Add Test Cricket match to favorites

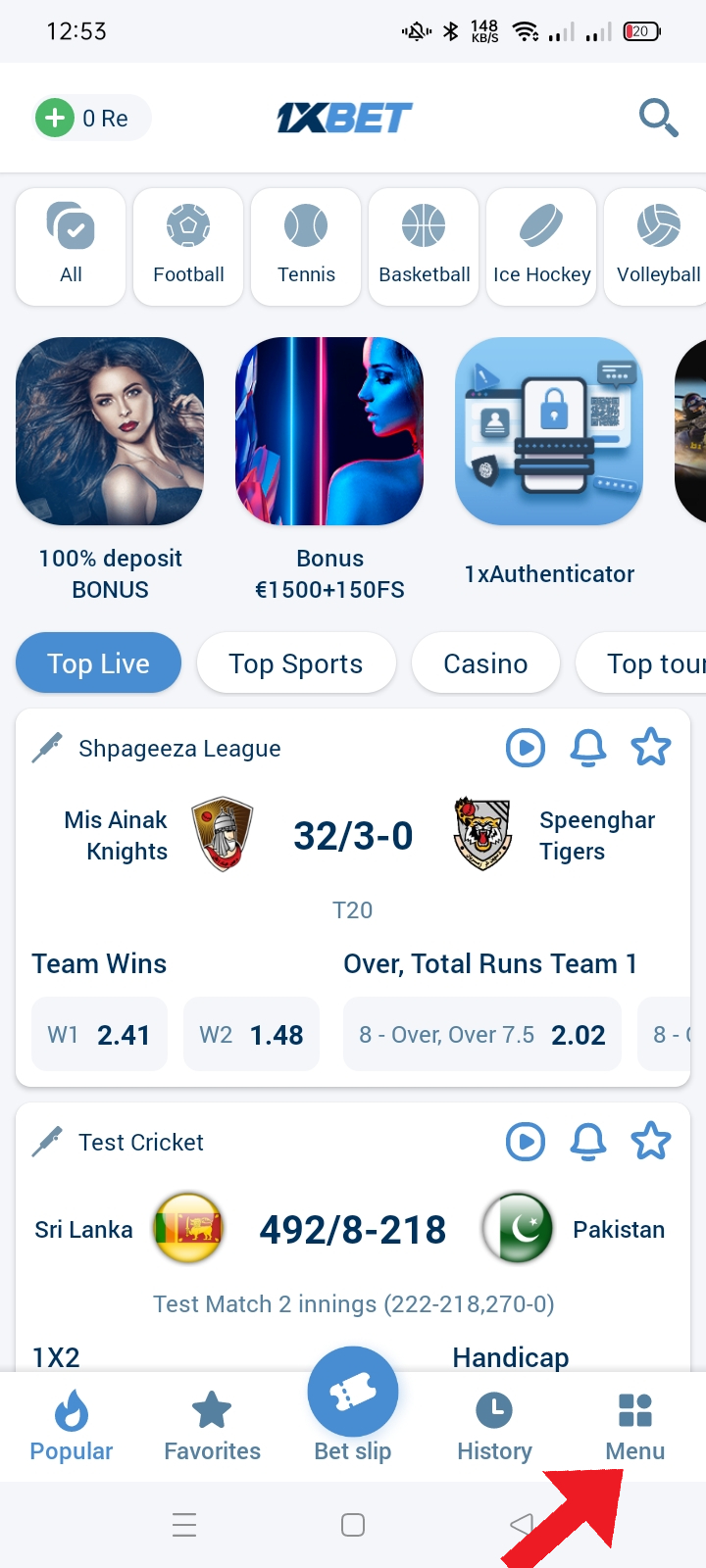tap(651, 1142)
